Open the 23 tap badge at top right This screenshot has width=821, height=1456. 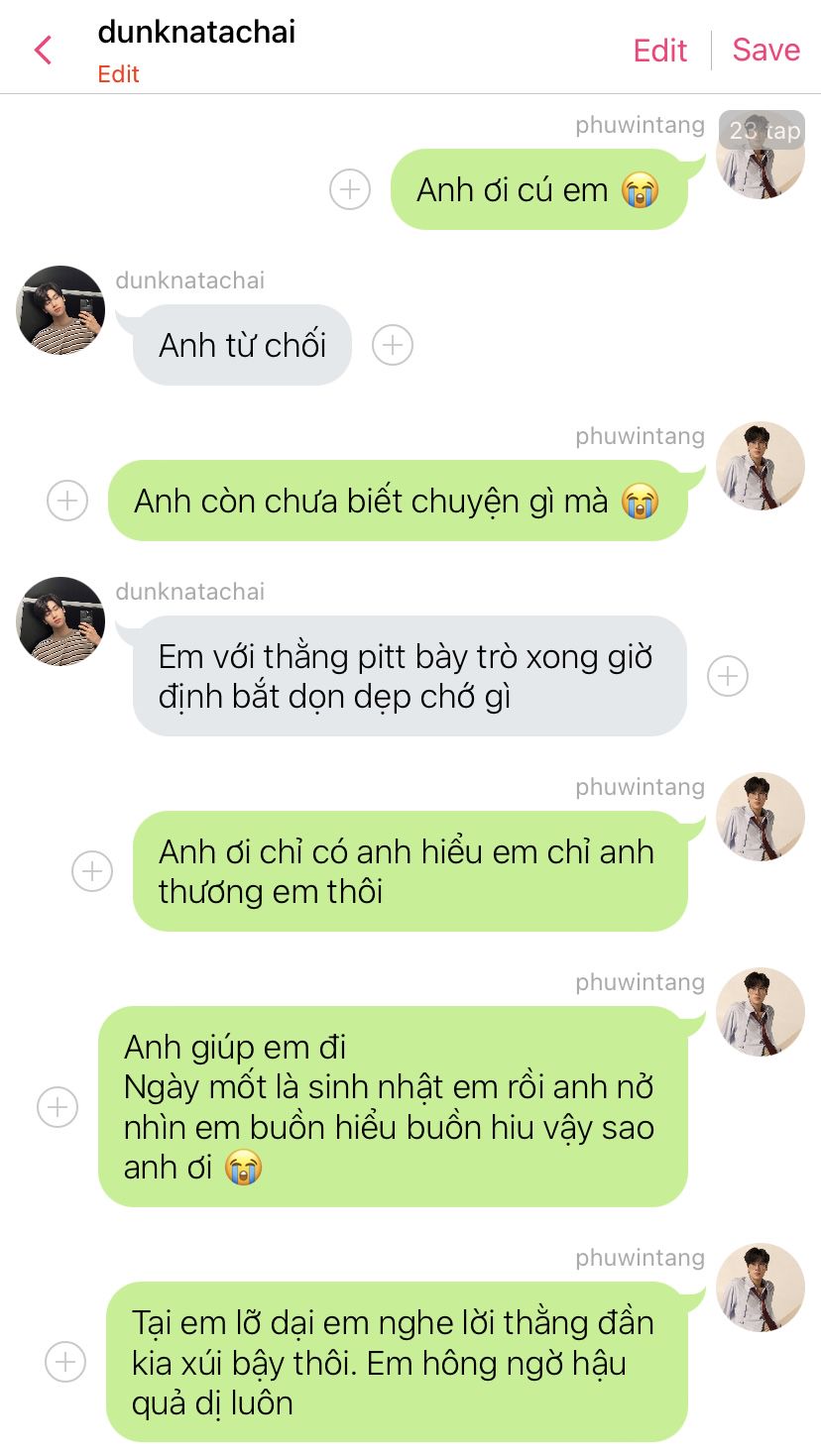(x=762, y=130)
